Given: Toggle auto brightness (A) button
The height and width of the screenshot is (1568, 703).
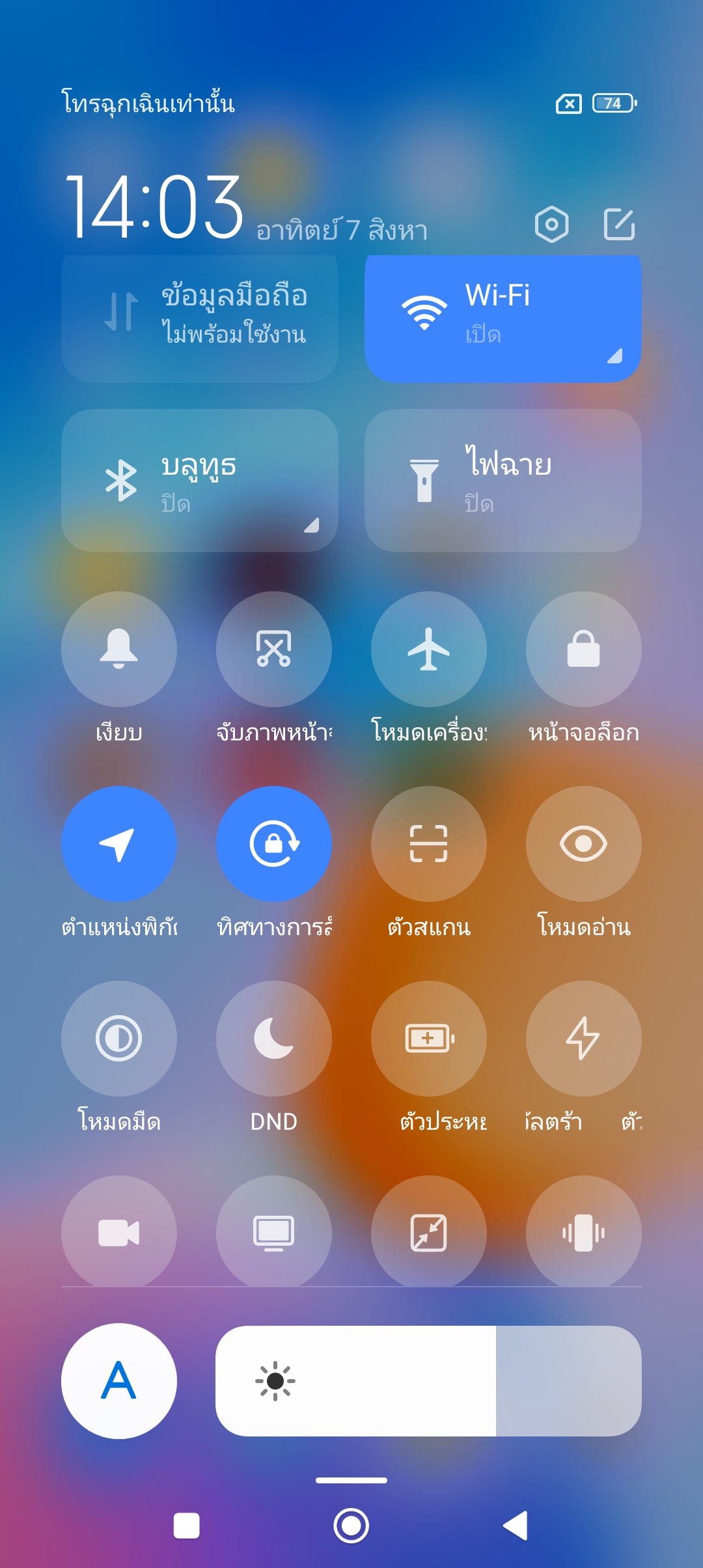Looking at the screenshot, I should [x=119, y=1381].
